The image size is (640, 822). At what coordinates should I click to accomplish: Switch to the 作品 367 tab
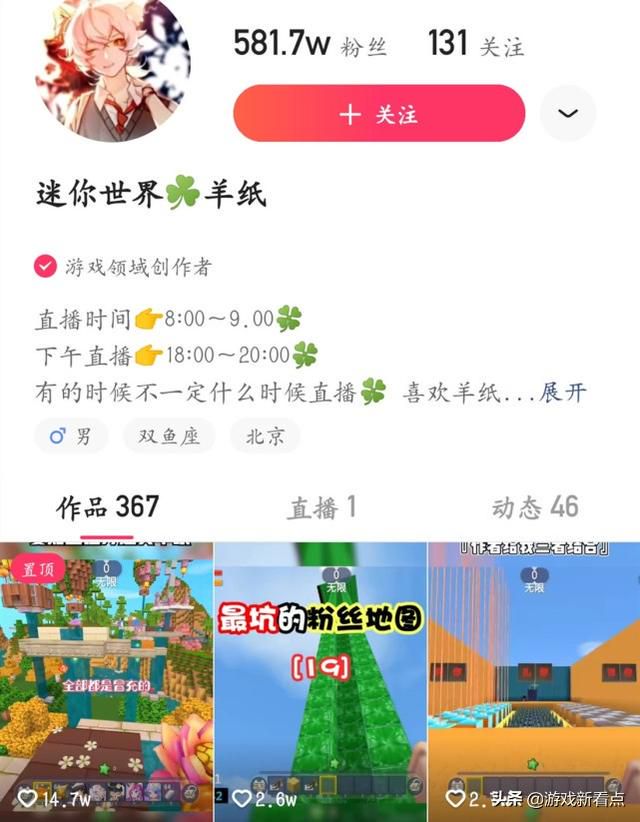click(x=107, y=508)
